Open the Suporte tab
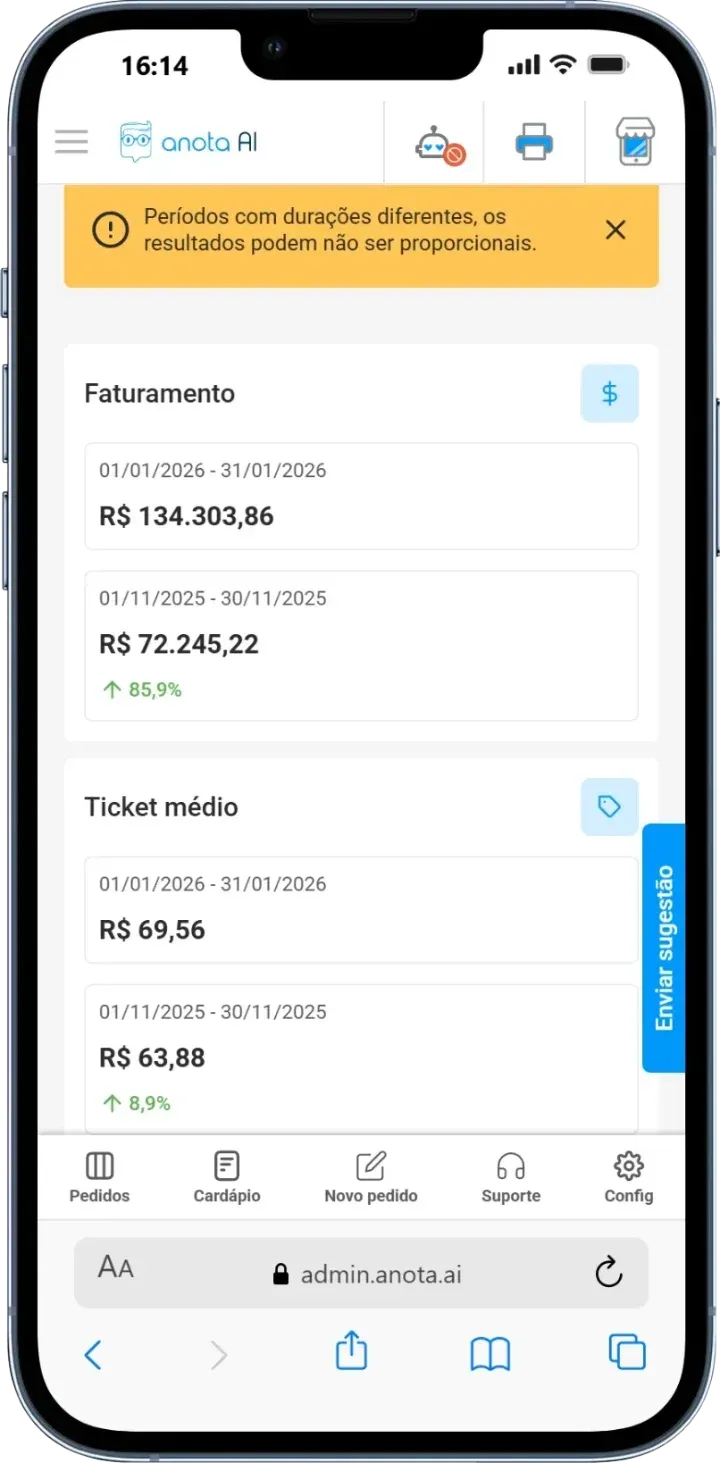The height and width of the screenshot is (1463, 720). click(511, 1177)
